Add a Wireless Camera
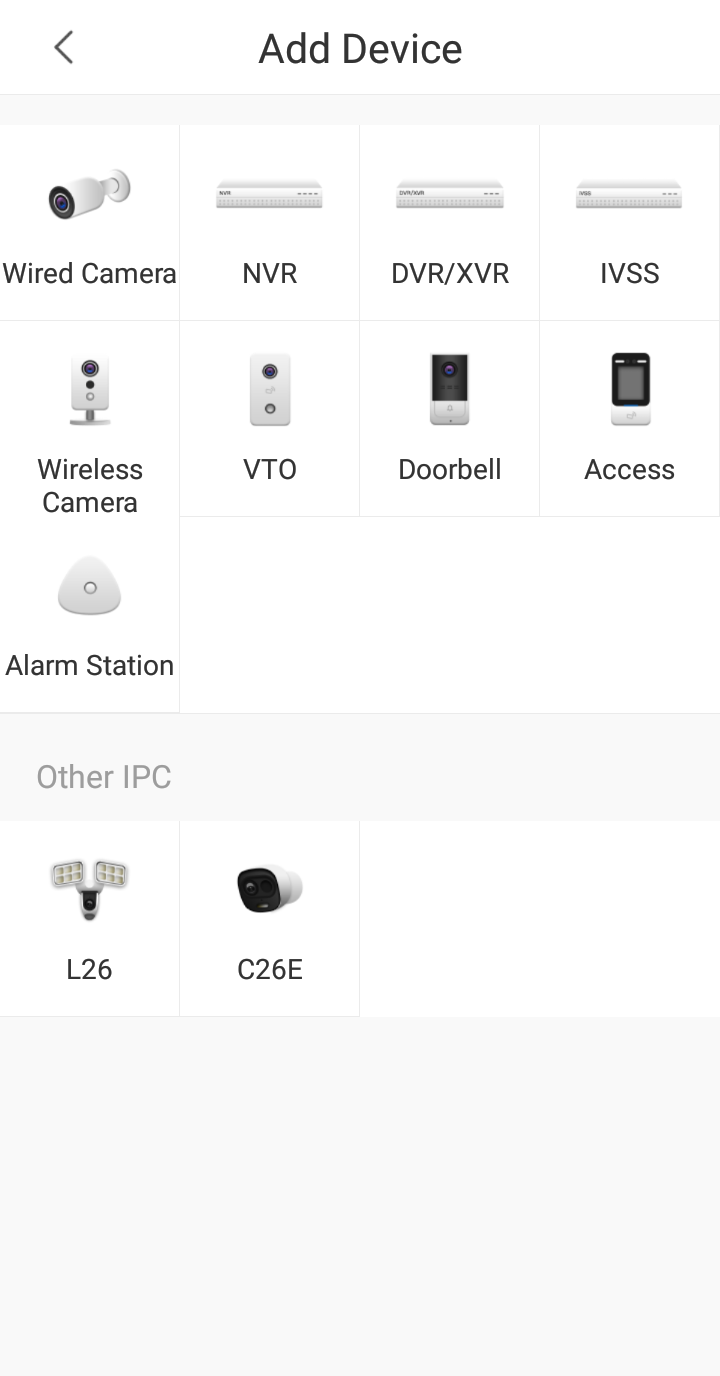720x1376 pixels. point(89,389)
